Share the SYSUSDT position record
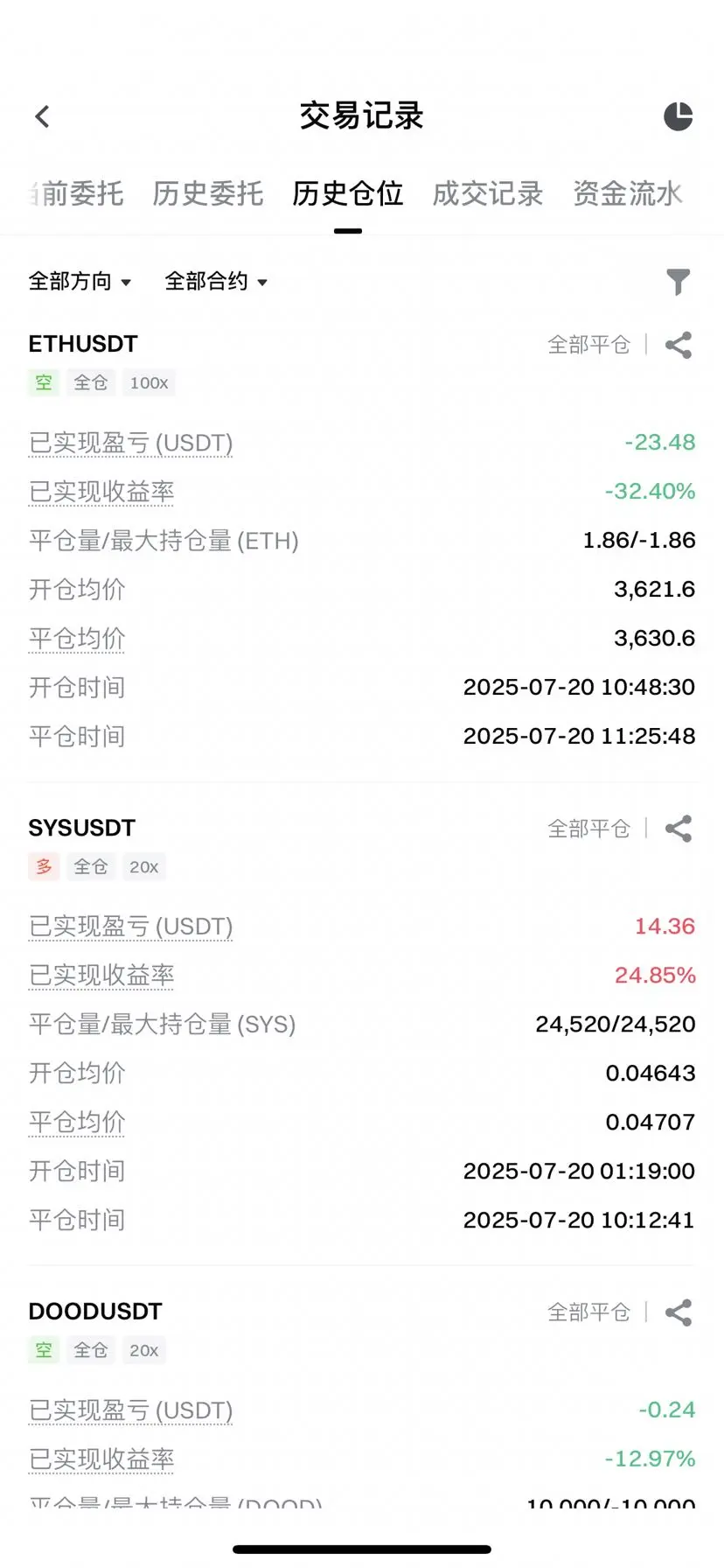The height and width of the screenshot is (1568, 724). click(678, 829)
